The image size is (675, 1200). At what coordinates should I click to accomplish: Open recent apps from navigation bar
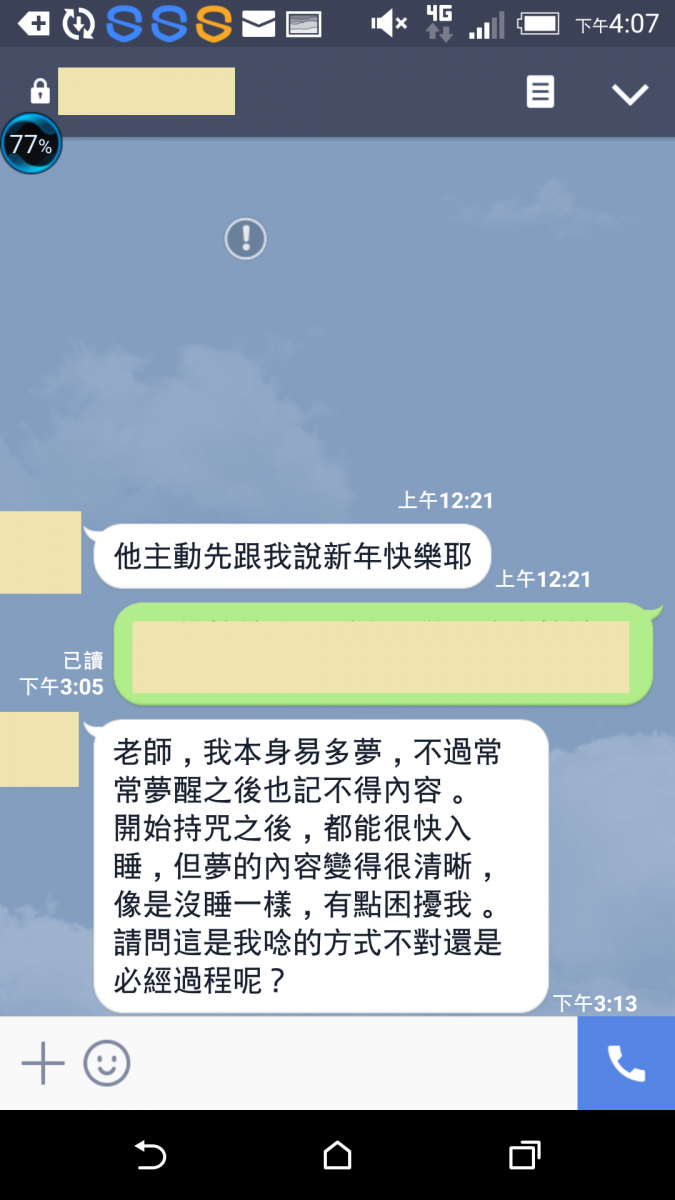pyautogui.click(x=524, y=1156)
